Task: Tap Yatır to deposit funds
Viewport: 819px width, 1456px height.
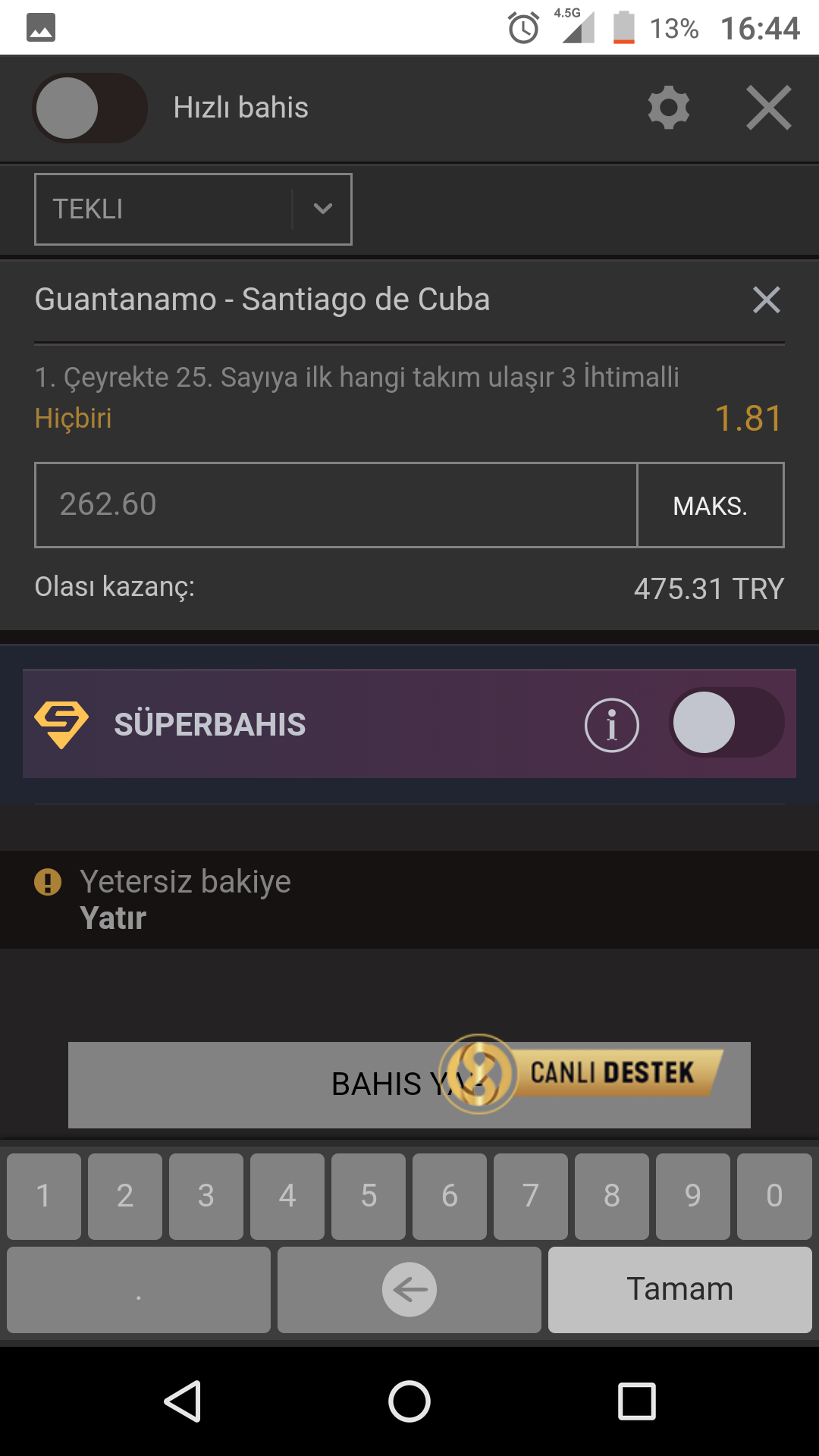Action: tap(113, 918)
